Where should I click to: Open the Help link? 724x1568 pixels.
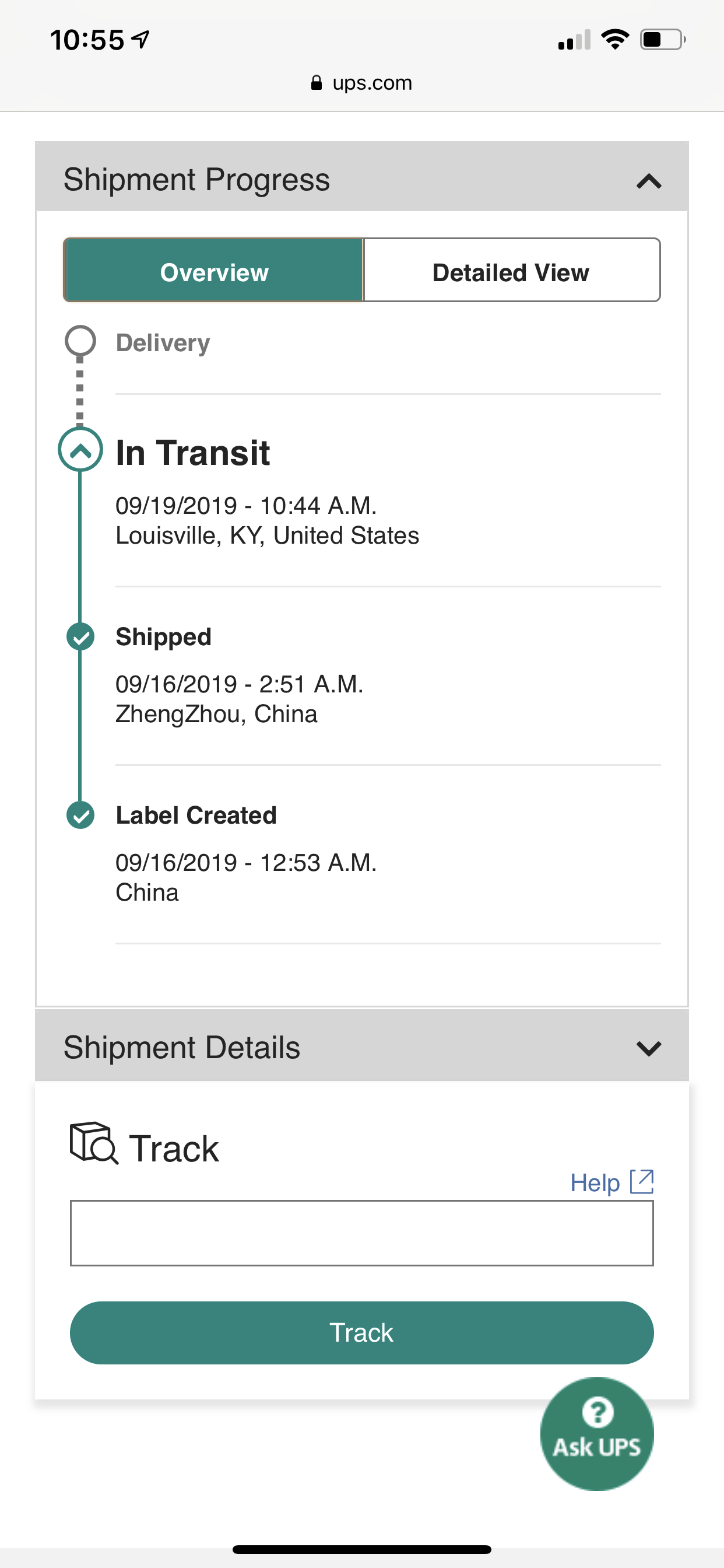[611, 1182]
